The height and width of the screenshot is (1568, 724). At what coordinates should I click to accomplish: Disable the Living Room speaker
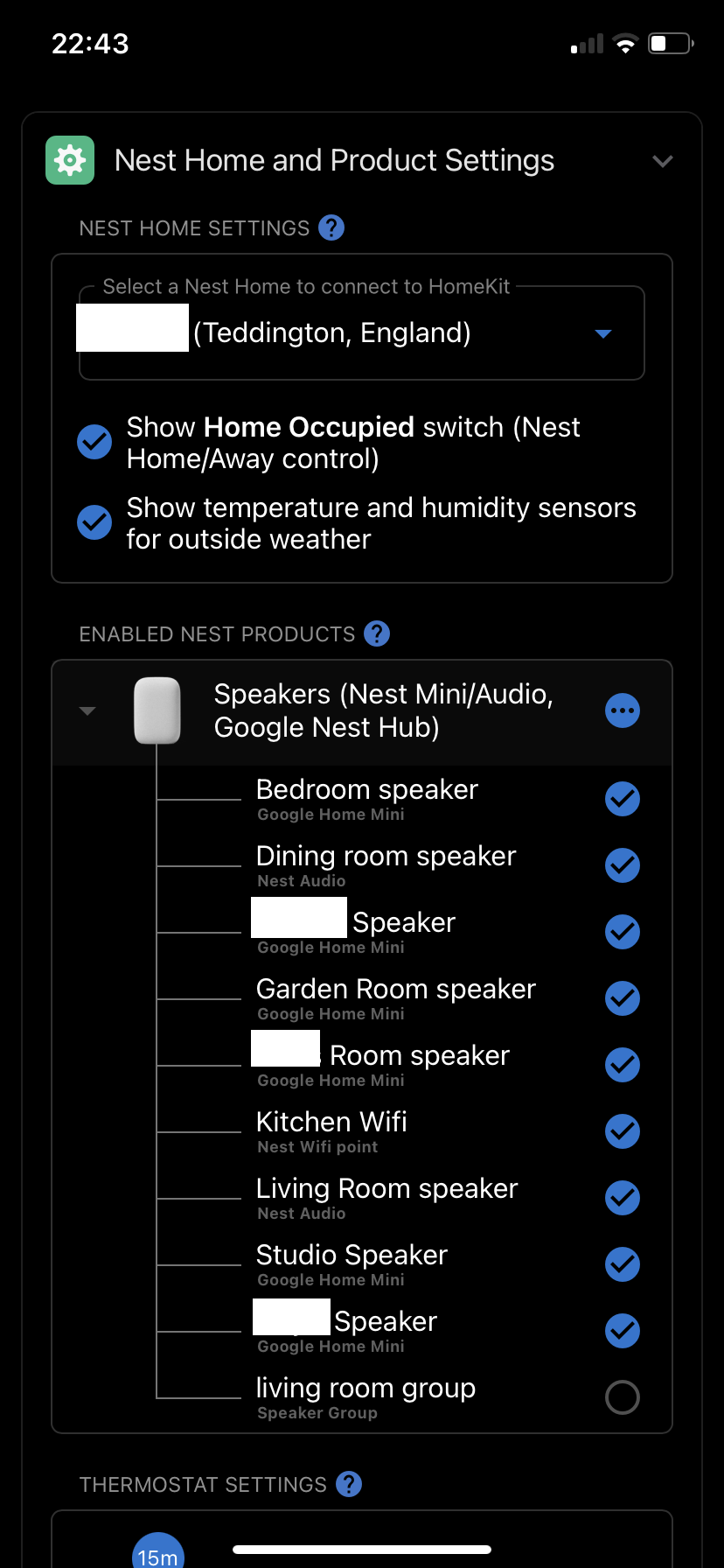[623, 1198]
